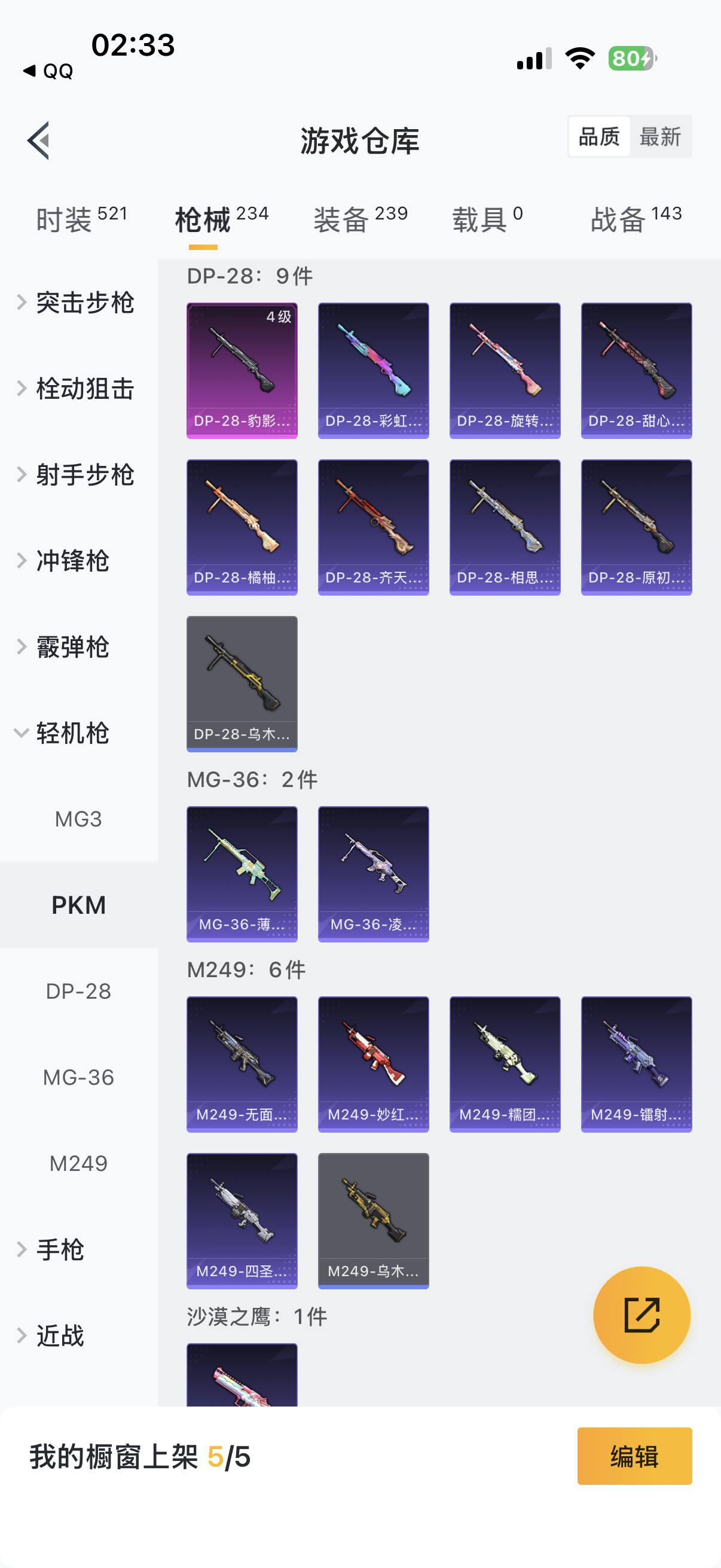The image size is (721, 1568).
Task: Open the DP-28-彩虹 skin card
Action: [373, 370]
